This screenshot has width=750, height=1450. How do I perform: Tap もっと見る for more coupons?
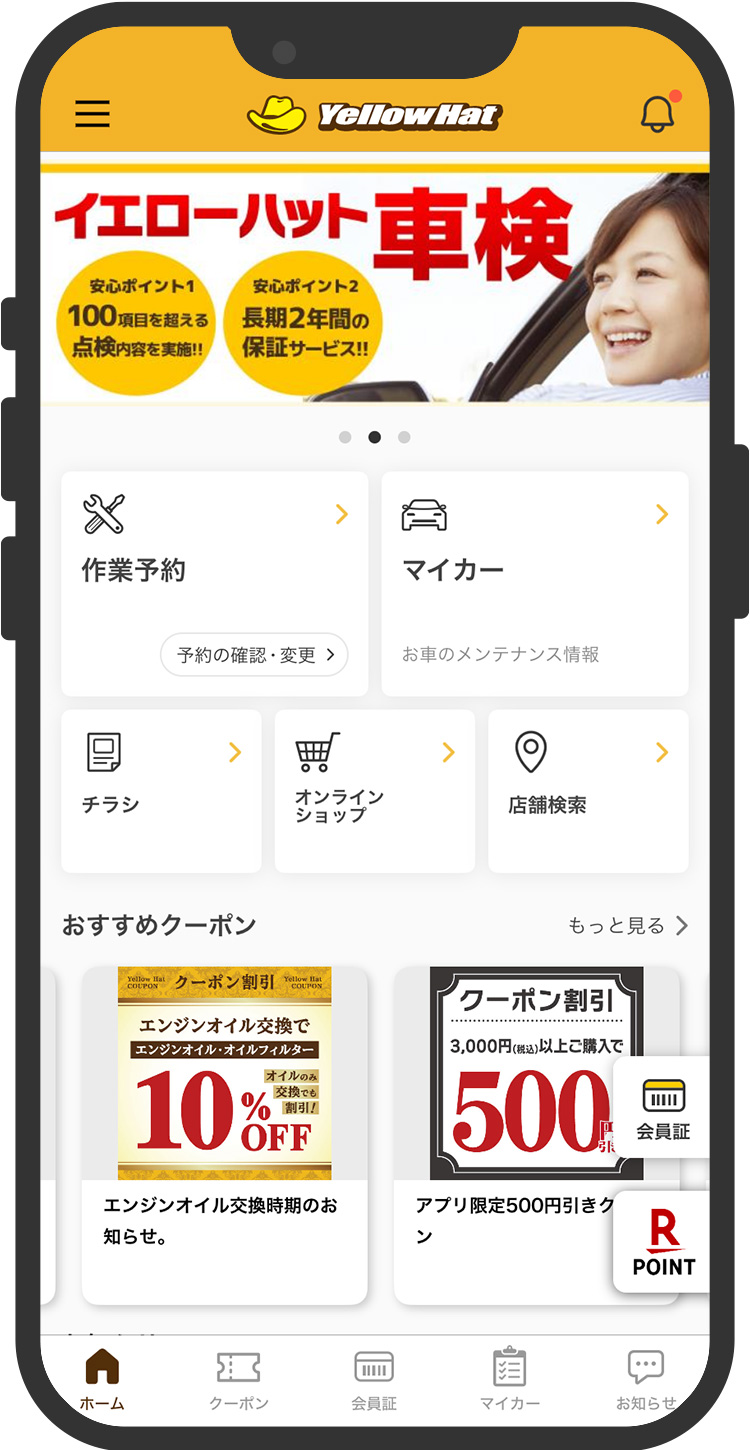tap(627, 926)
